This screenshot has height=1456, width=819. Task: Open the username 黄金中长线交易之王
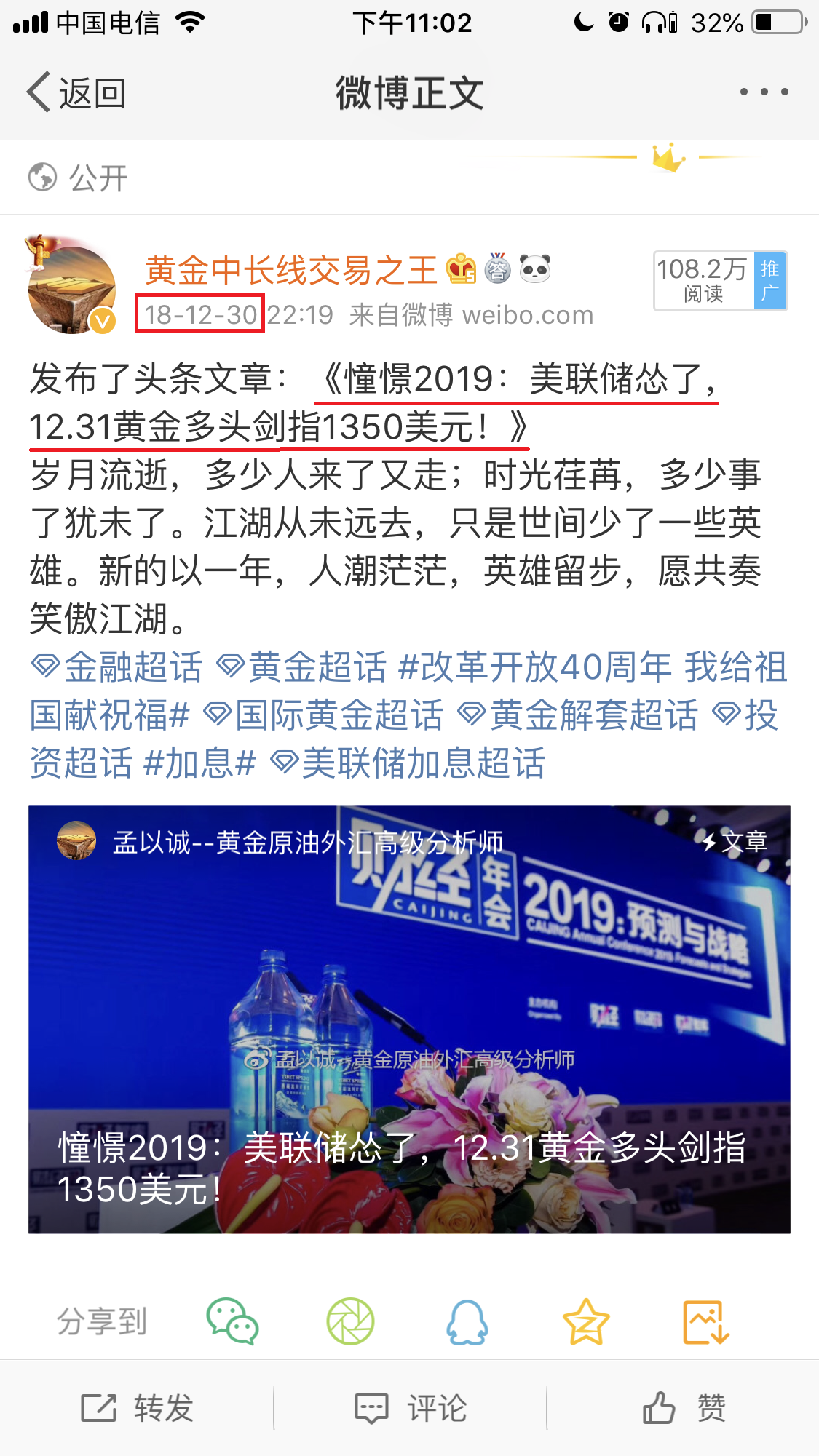point(291,271)
